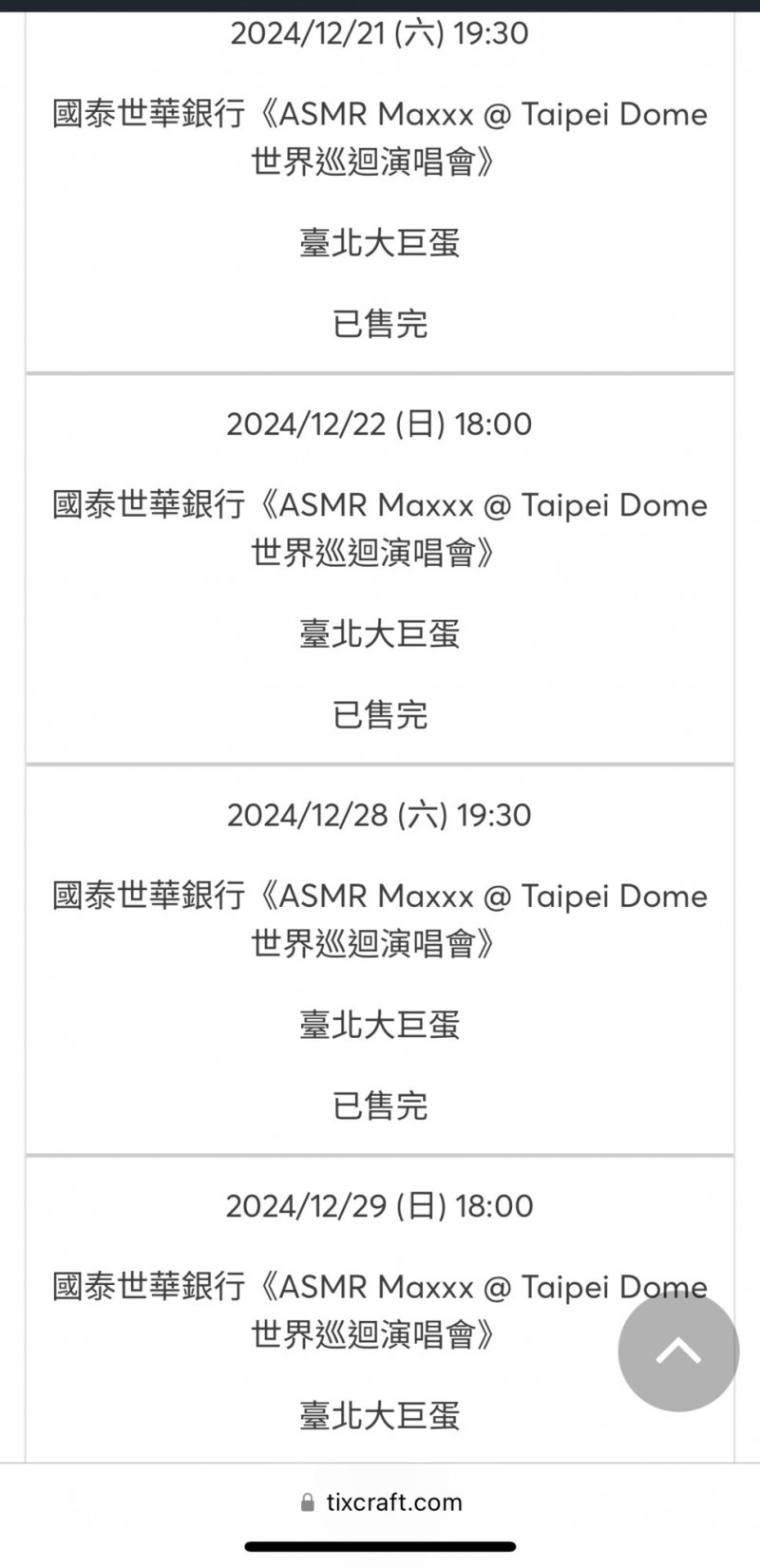
Task: Tap the scroll-to-top arrow button
Action: [678, 1351]
